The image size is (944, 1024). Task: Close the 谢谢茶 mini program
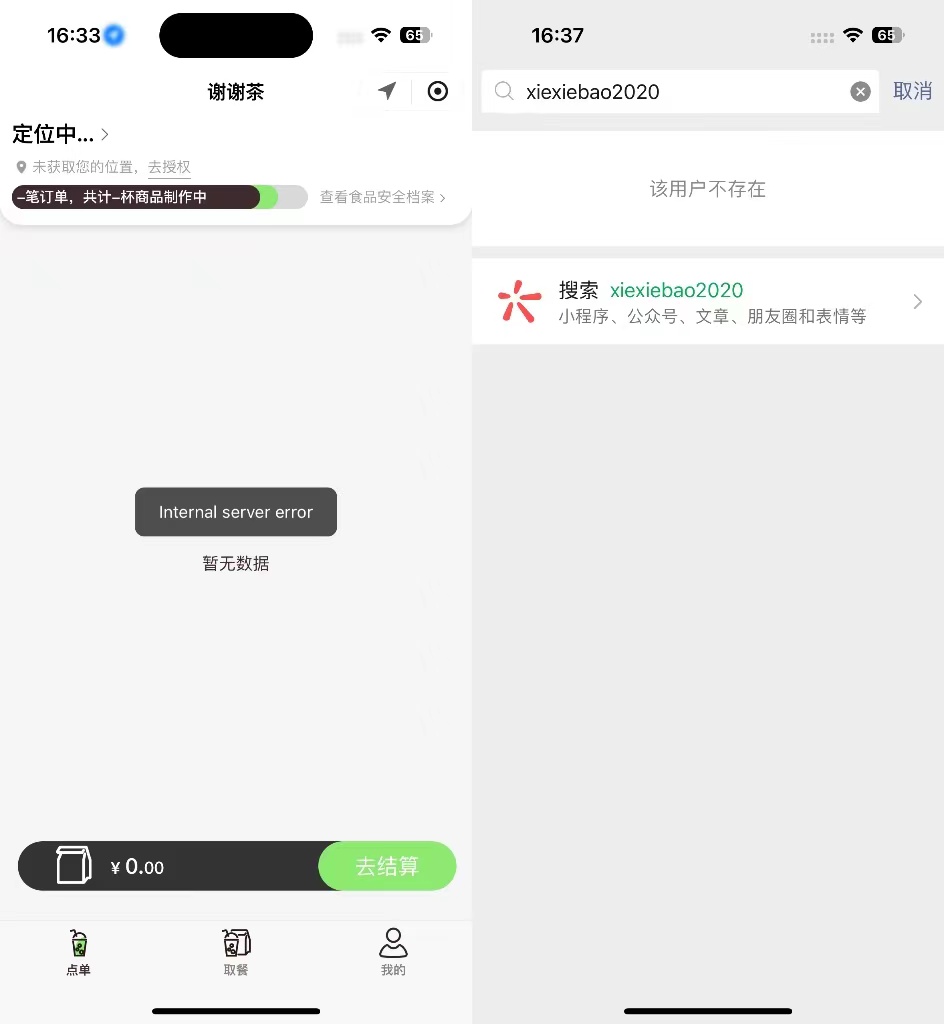pos(437,91)
